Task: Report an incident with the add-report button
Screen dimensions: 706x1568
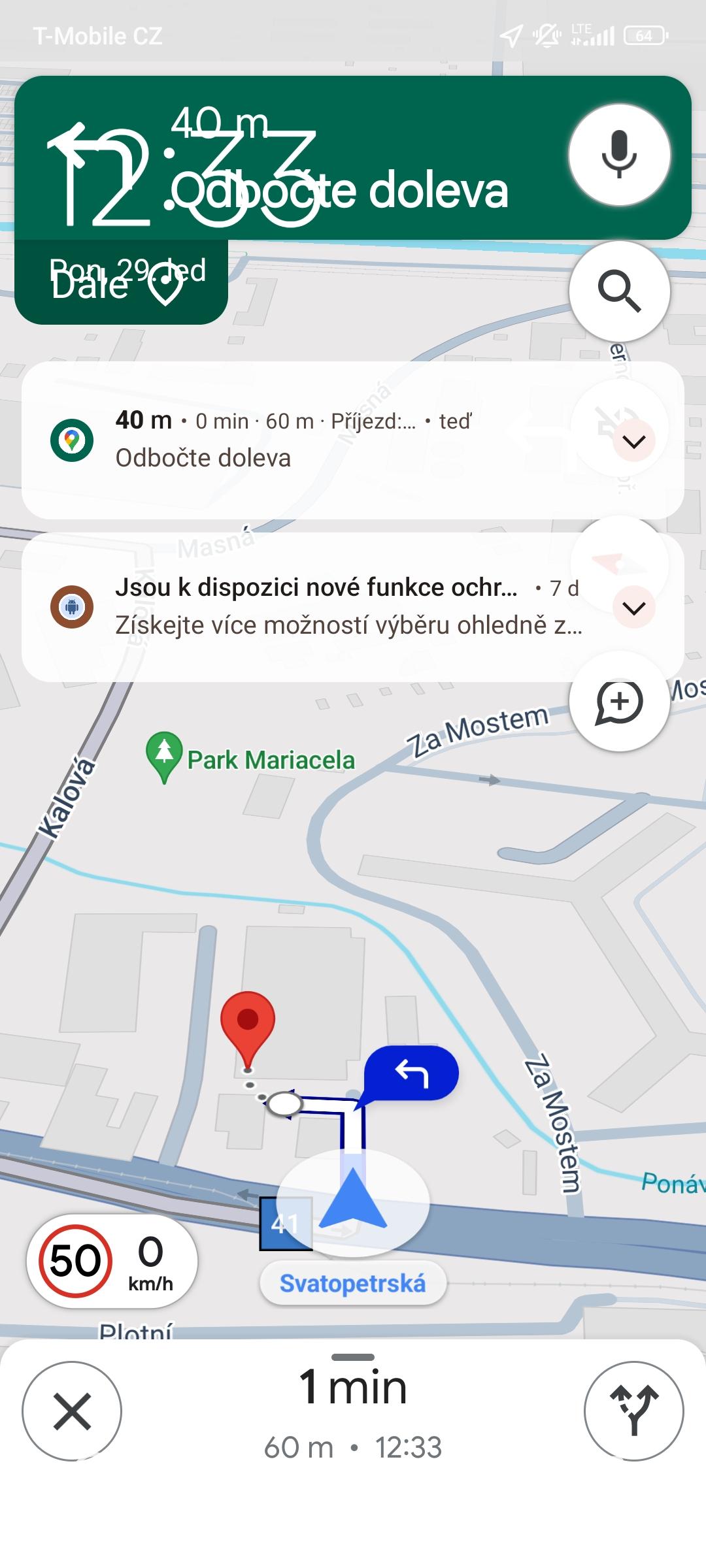Action: [x=619, y=702]
